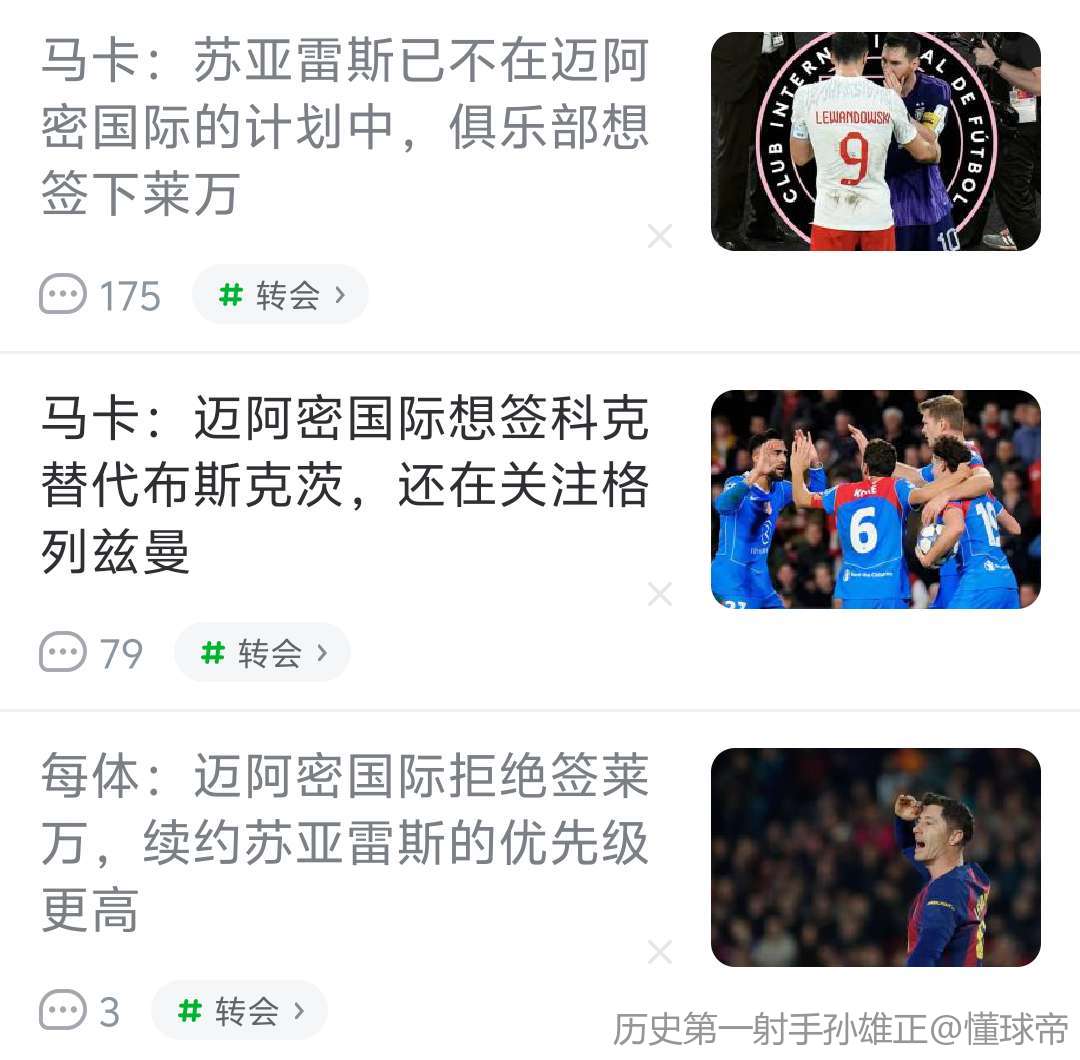
Task: View the 79 comments on 科克 article
Action: pyautogui.click(x=91, y=654)
